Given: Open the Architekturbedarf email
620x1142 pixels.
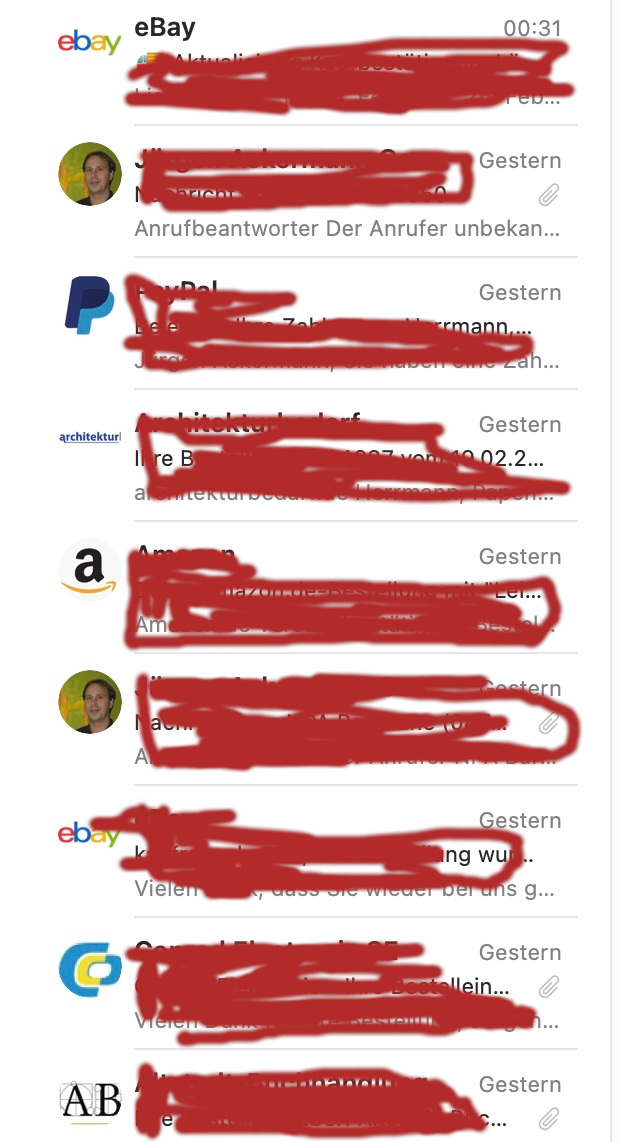Looking at the screenshot, I should point(340,457).
